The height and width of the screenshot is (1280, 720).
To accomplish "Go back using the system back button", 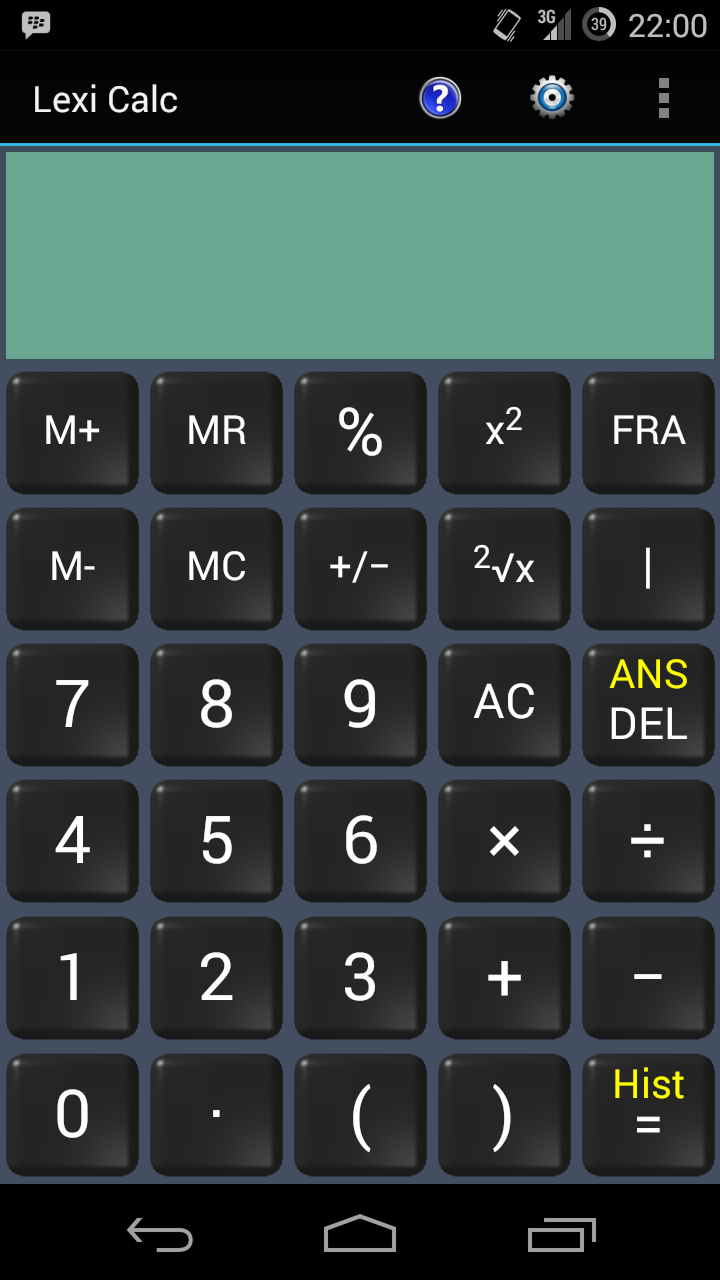I will (160, 1235).
